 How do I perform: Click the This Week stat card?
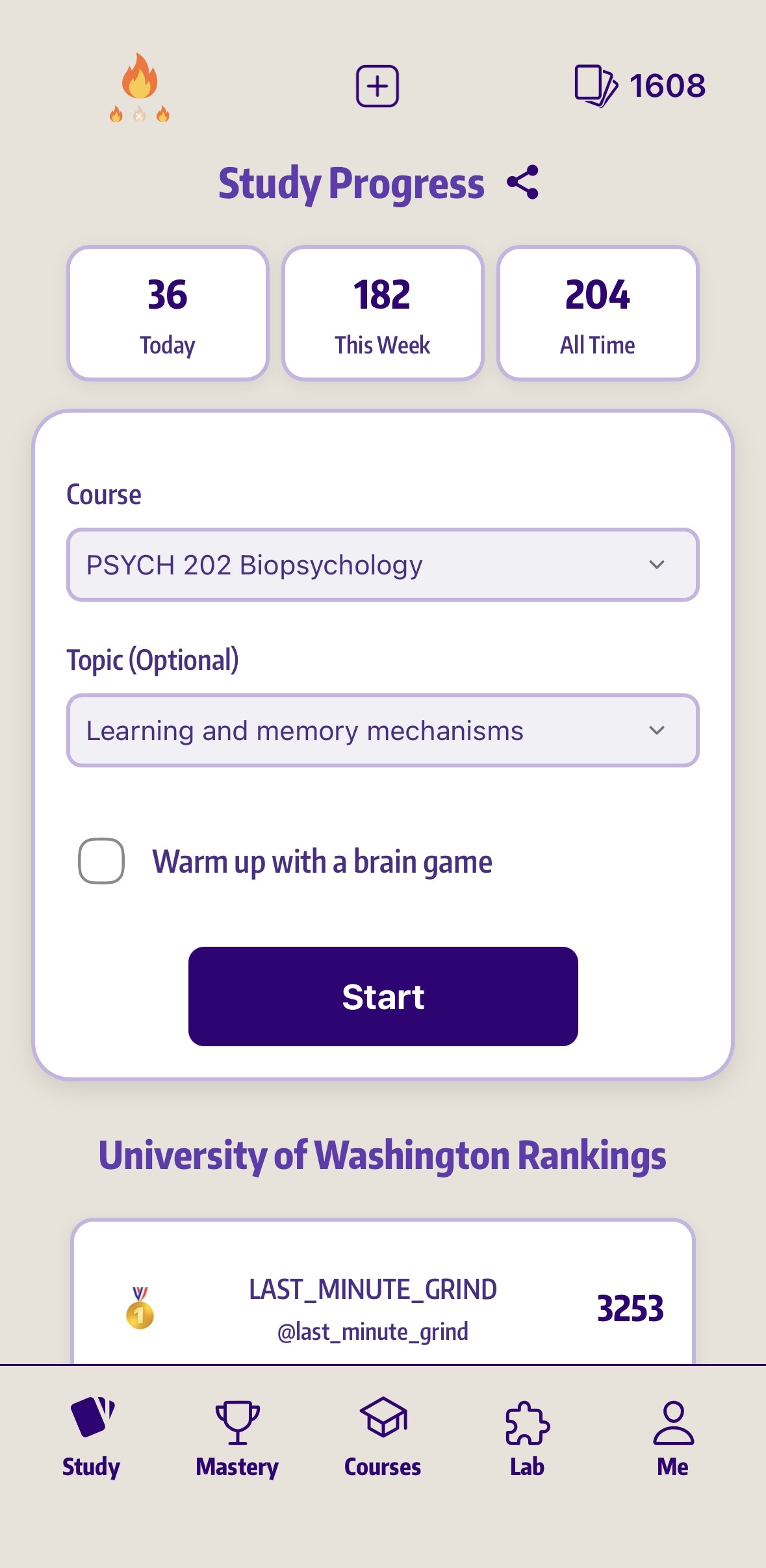point(383,313)
